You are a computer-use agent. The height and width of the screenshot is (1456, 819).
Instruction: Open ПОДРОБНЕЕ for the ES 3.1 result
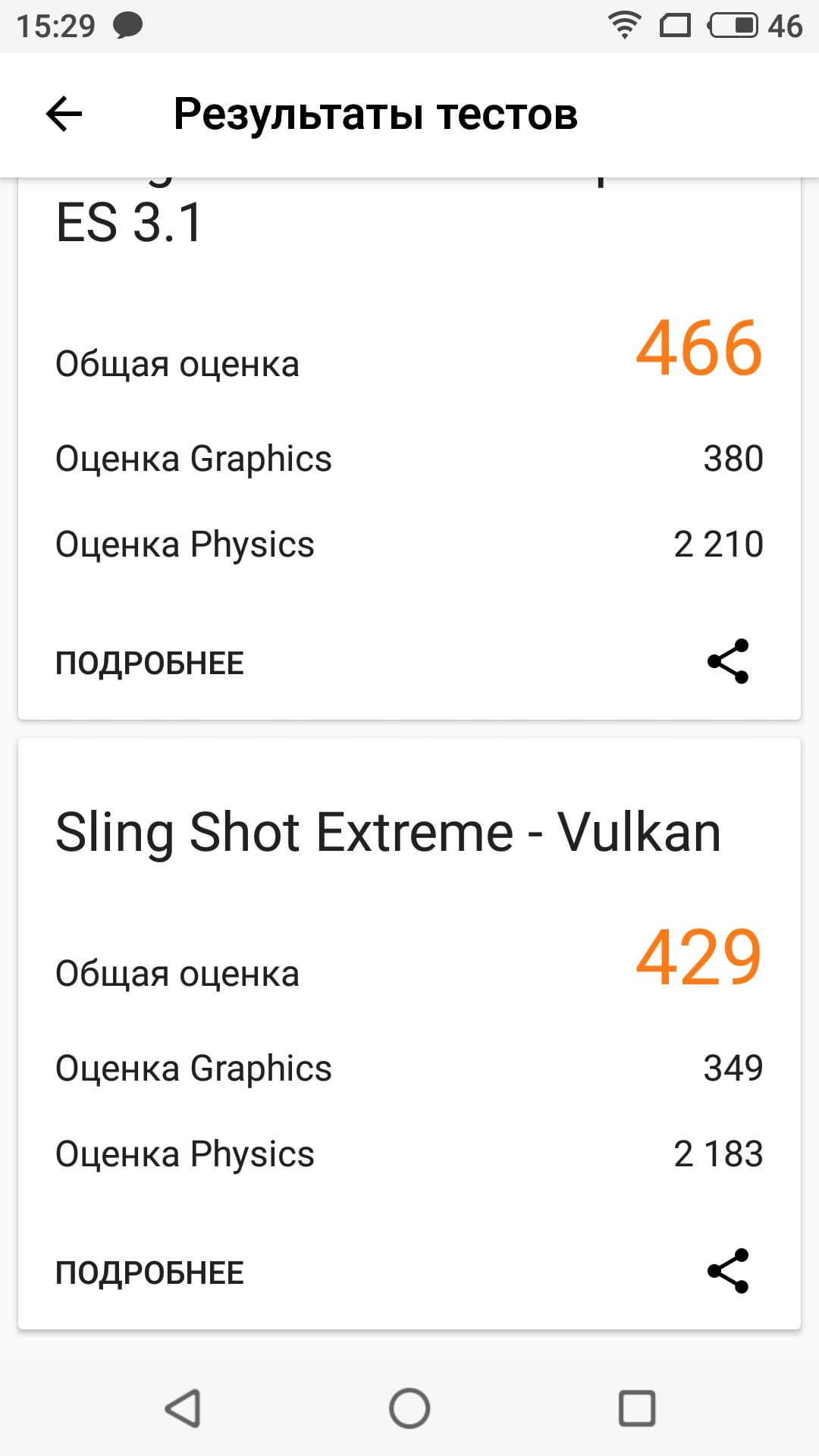pos(149,664)
